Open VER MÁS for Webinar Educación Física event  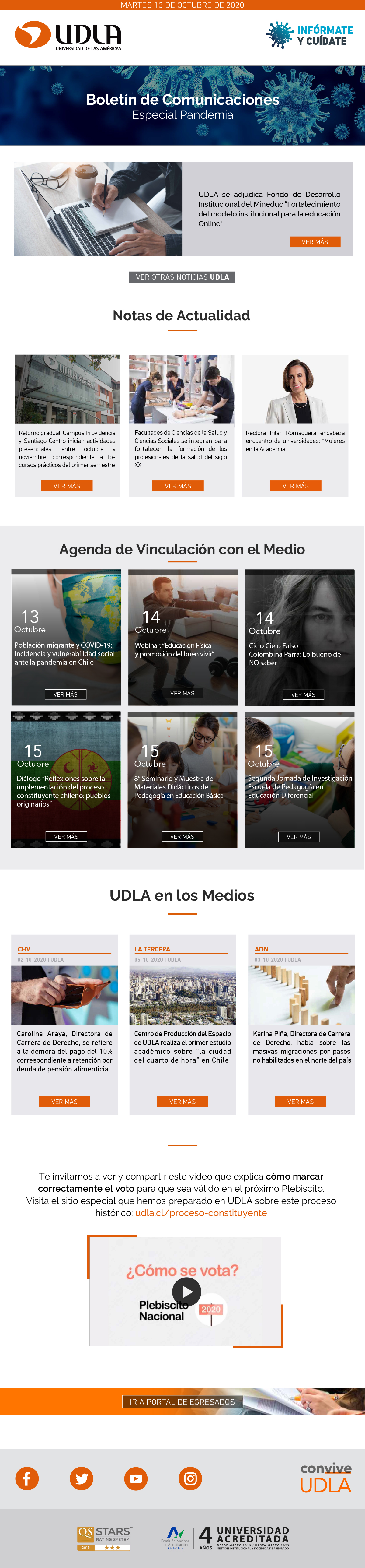182,693
